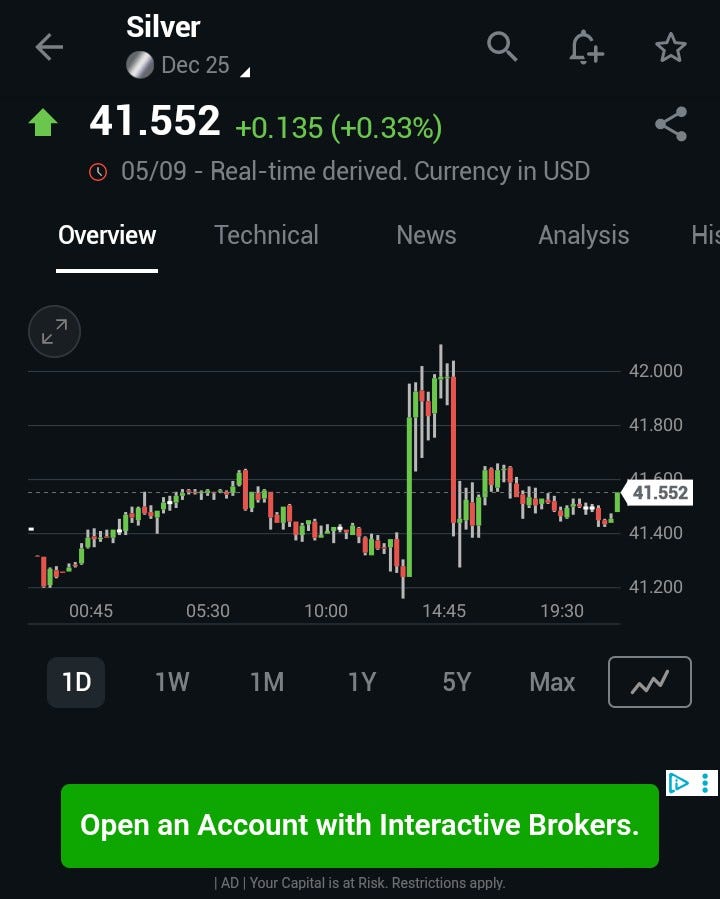Viewport: 720px width, 899px height.
Task: Open the Interactive Brokers account banner
Action: click(360, 826)
